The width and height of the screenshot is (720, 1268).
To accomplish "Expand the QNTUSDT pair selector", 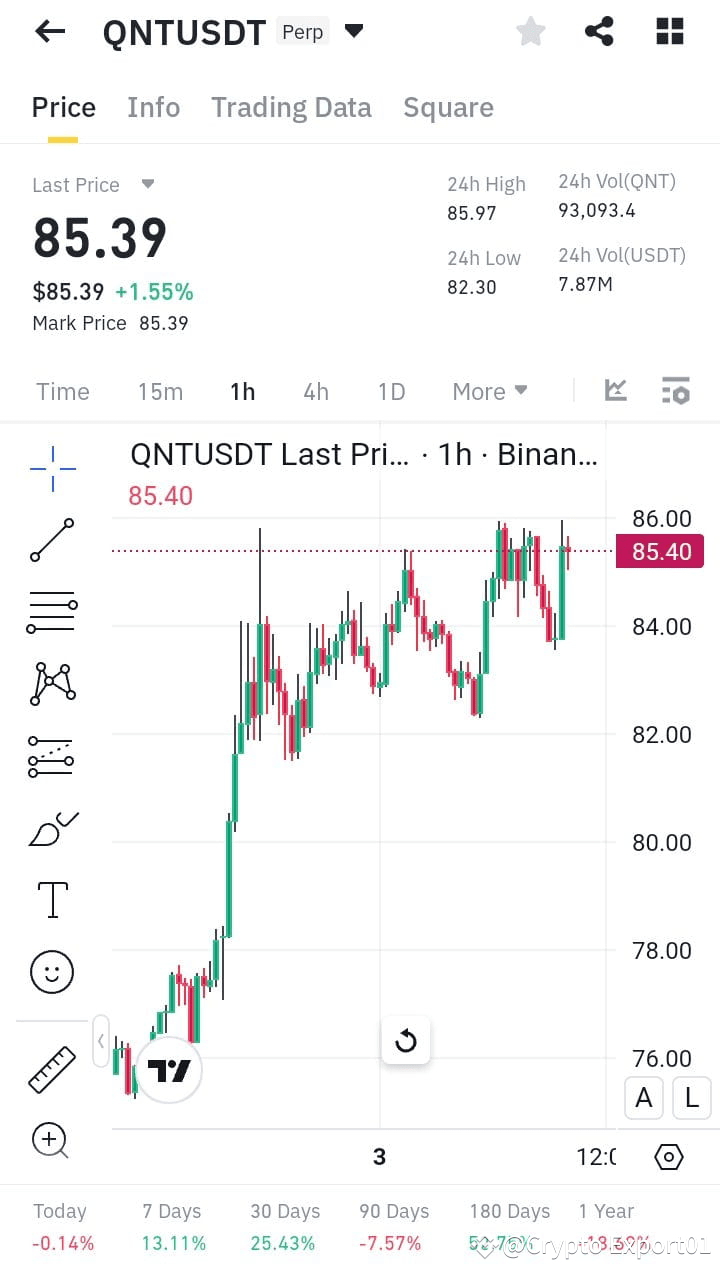I will tap(354, 31).
